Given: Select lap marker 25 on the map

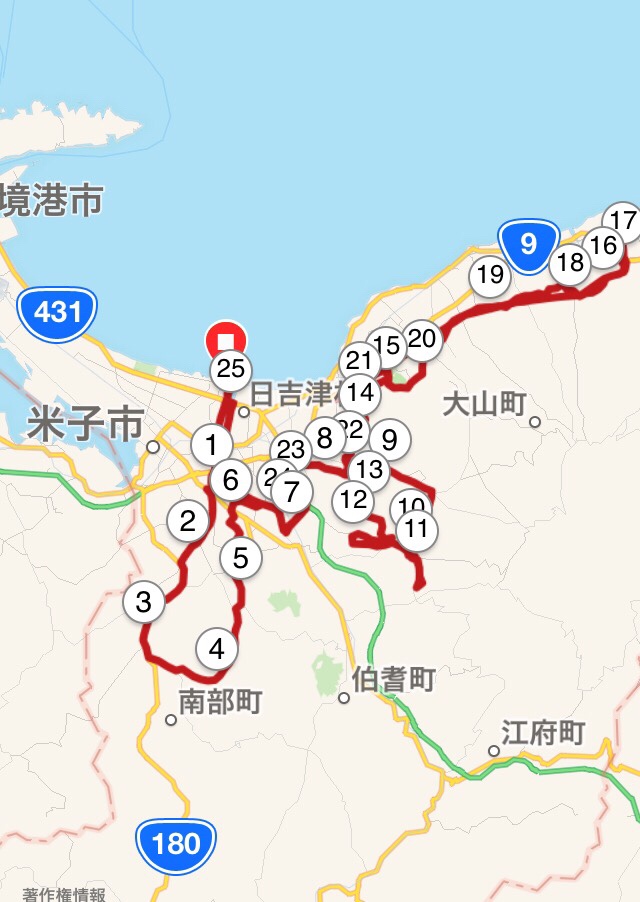Looking at the screenshot, I should (x=231, y=371).
